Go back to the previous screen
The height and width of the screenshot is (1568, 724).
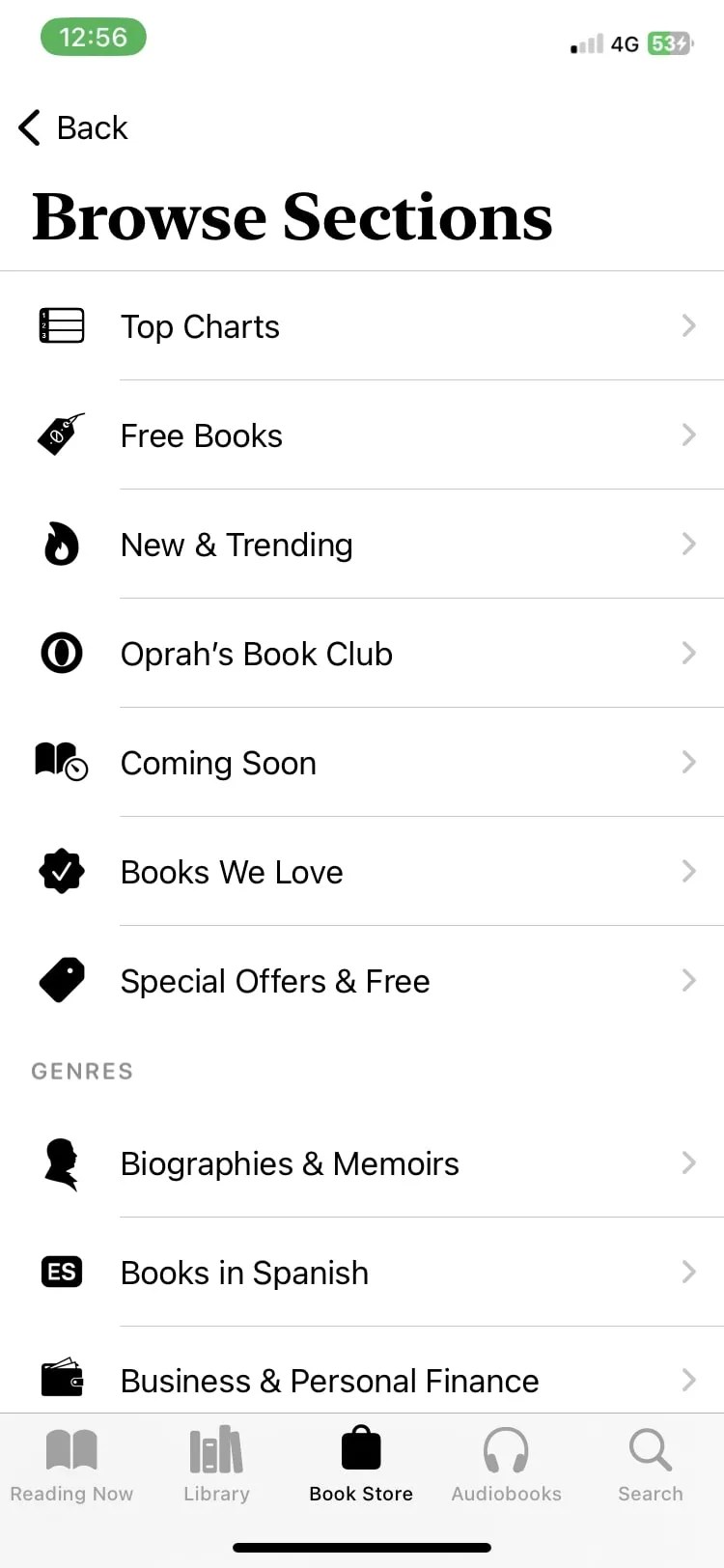[73, 127]
